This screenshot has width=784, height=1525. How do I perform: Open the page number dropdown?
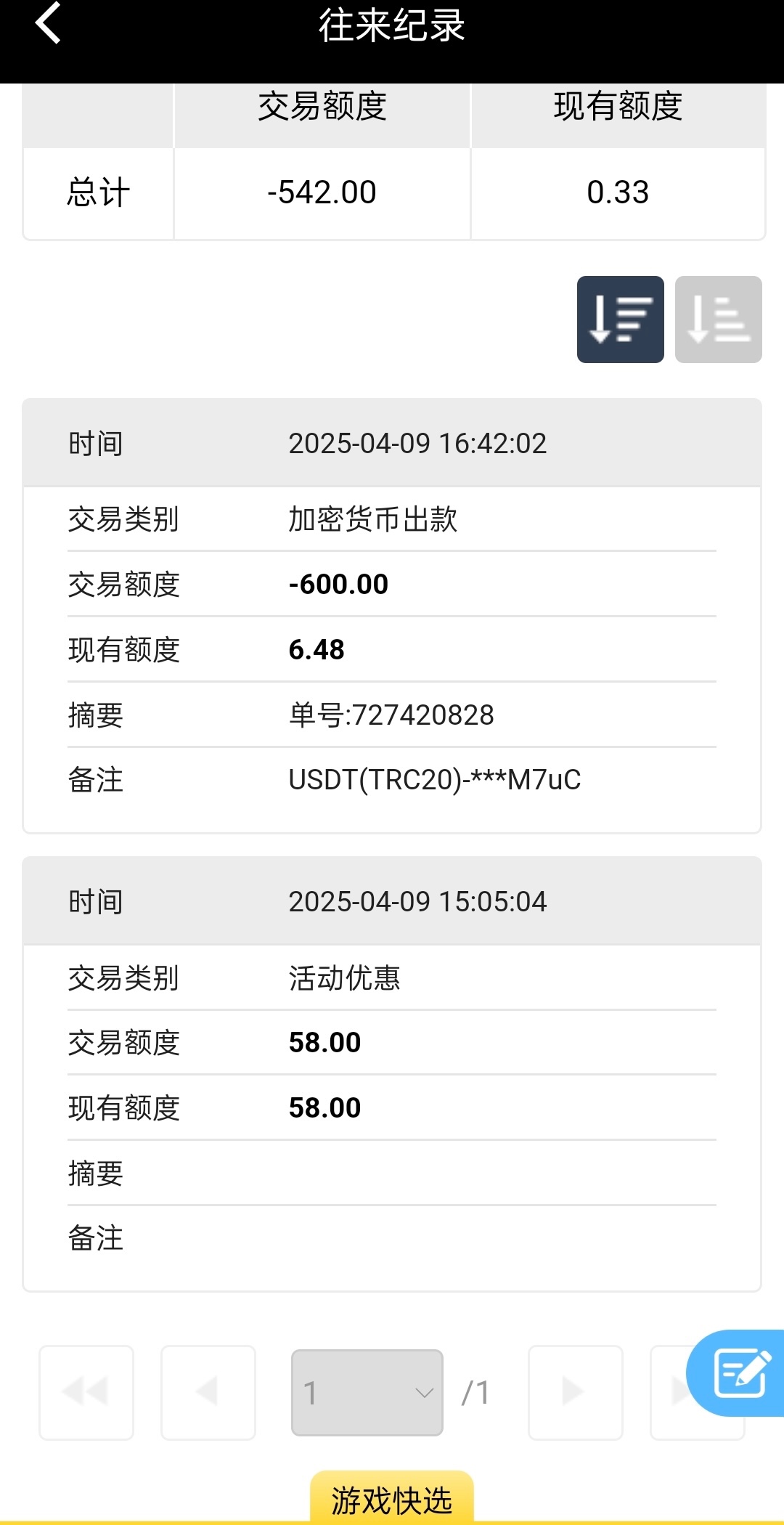coord(367,1392)
